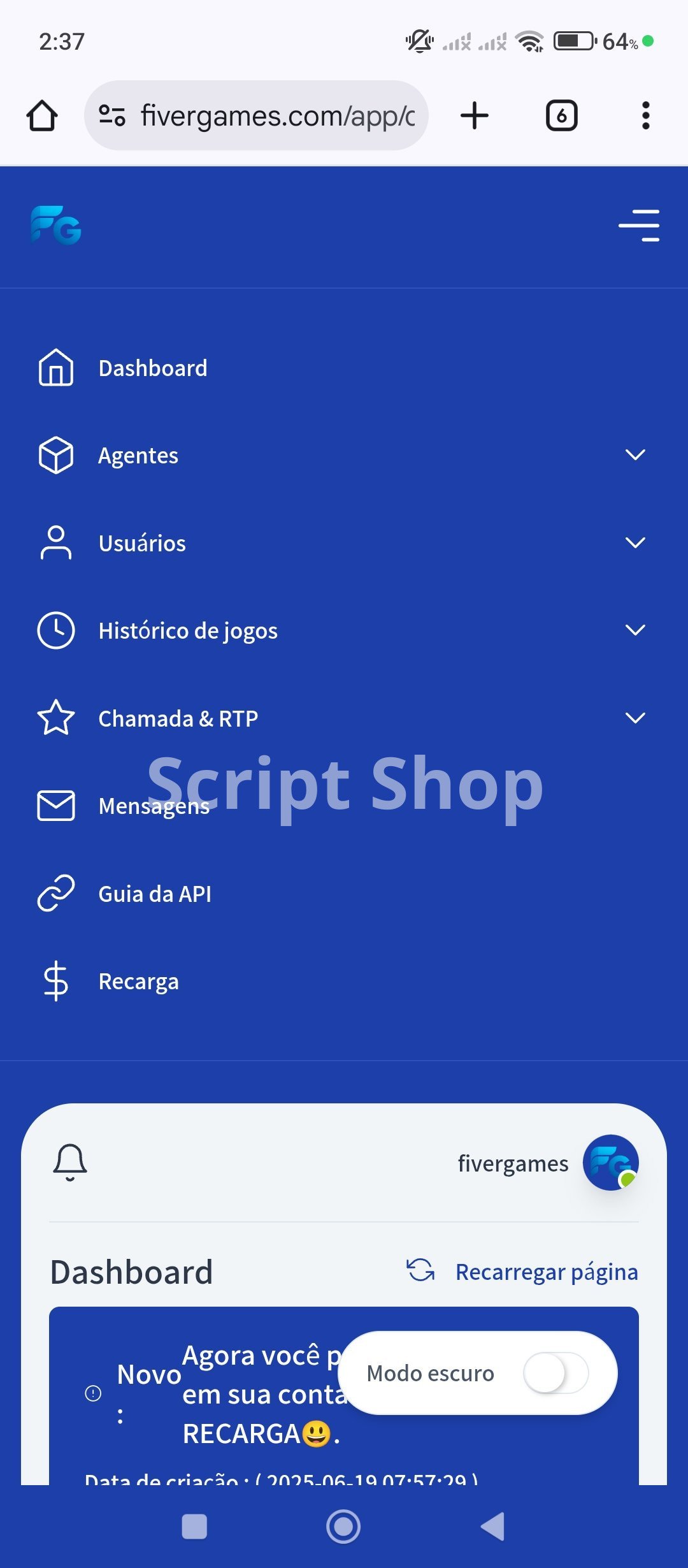The width and height of the screenshot is (688, 1568).
Task: Open the notifications bell
Action: pyautogui.click(x=69, y=1163)
